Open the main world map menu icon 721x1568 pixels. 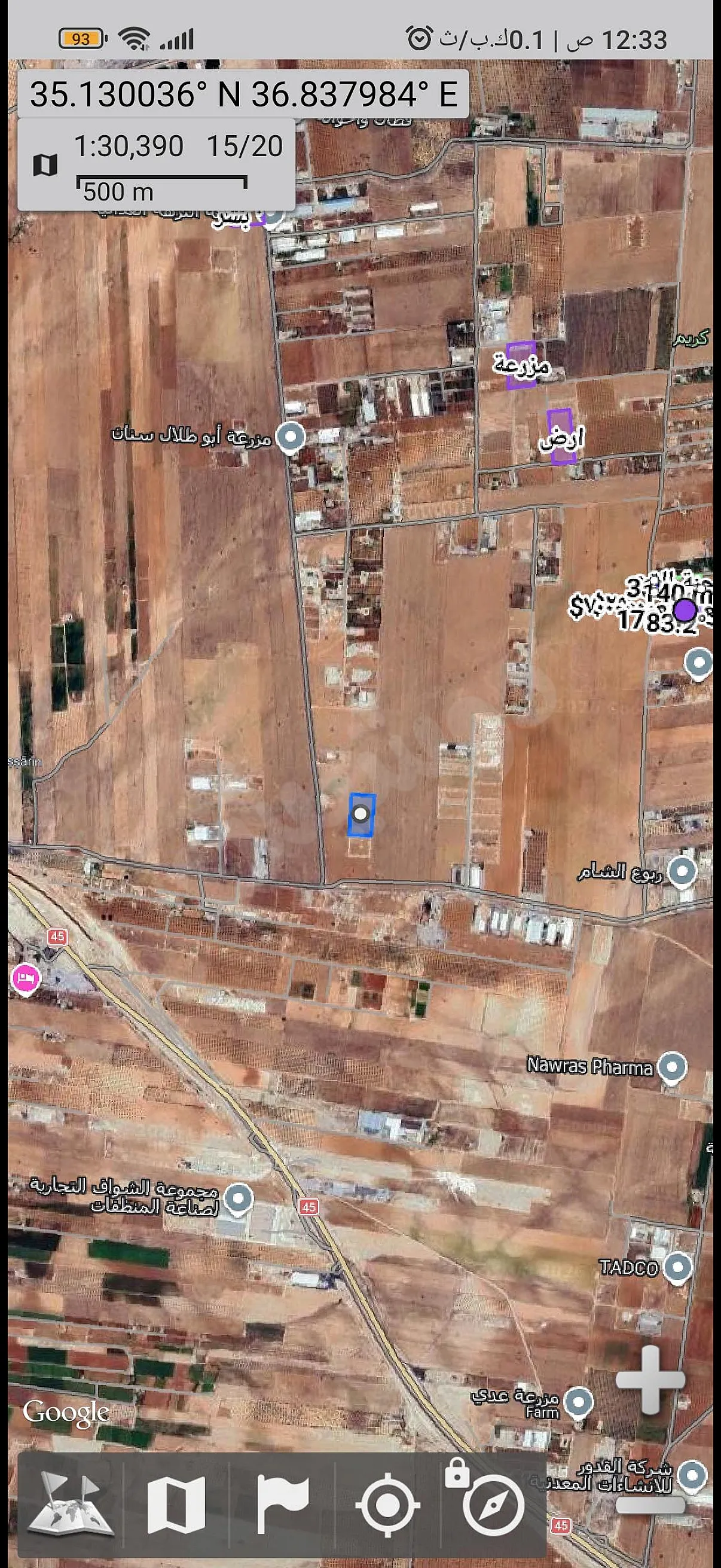point(71,1505)
